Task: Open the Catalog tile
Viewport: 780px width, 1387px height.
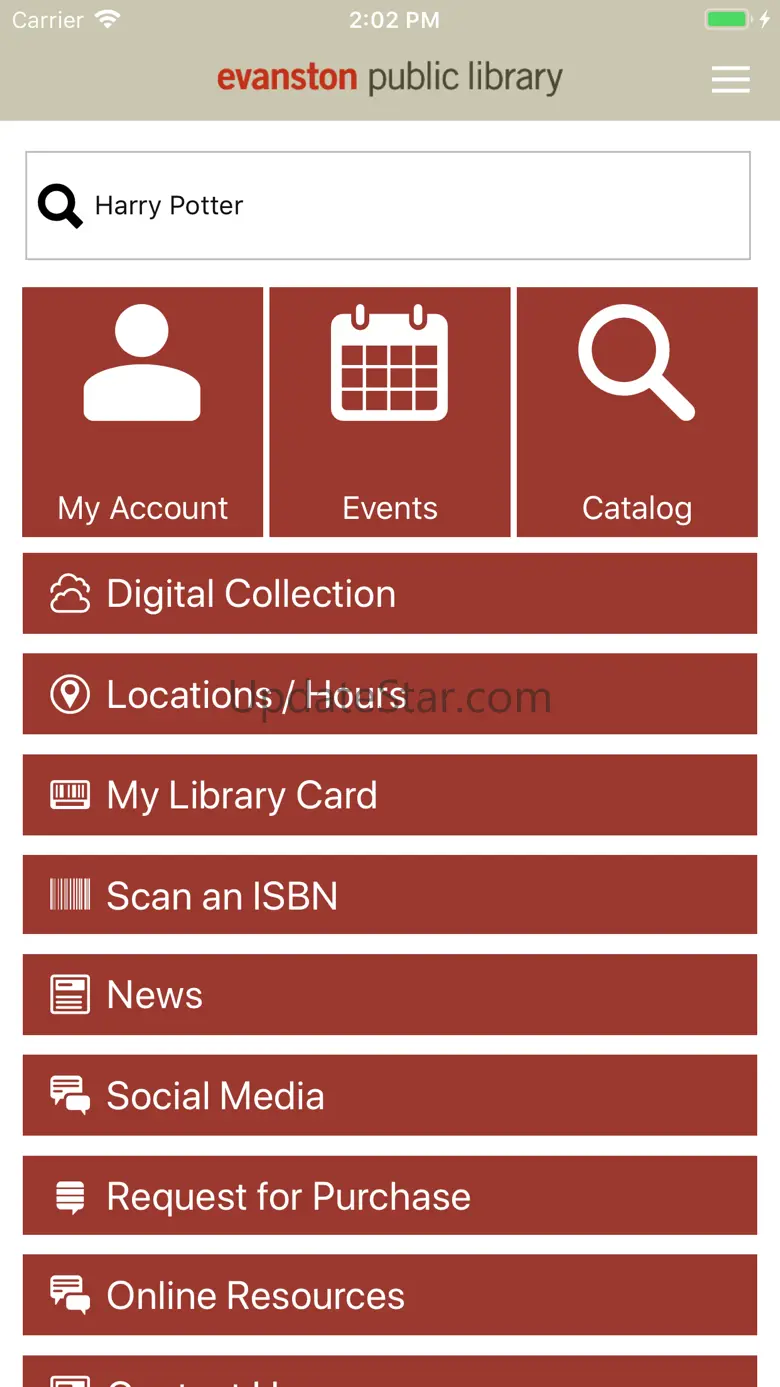Action: pyautogui.click(x=637, y=412)
